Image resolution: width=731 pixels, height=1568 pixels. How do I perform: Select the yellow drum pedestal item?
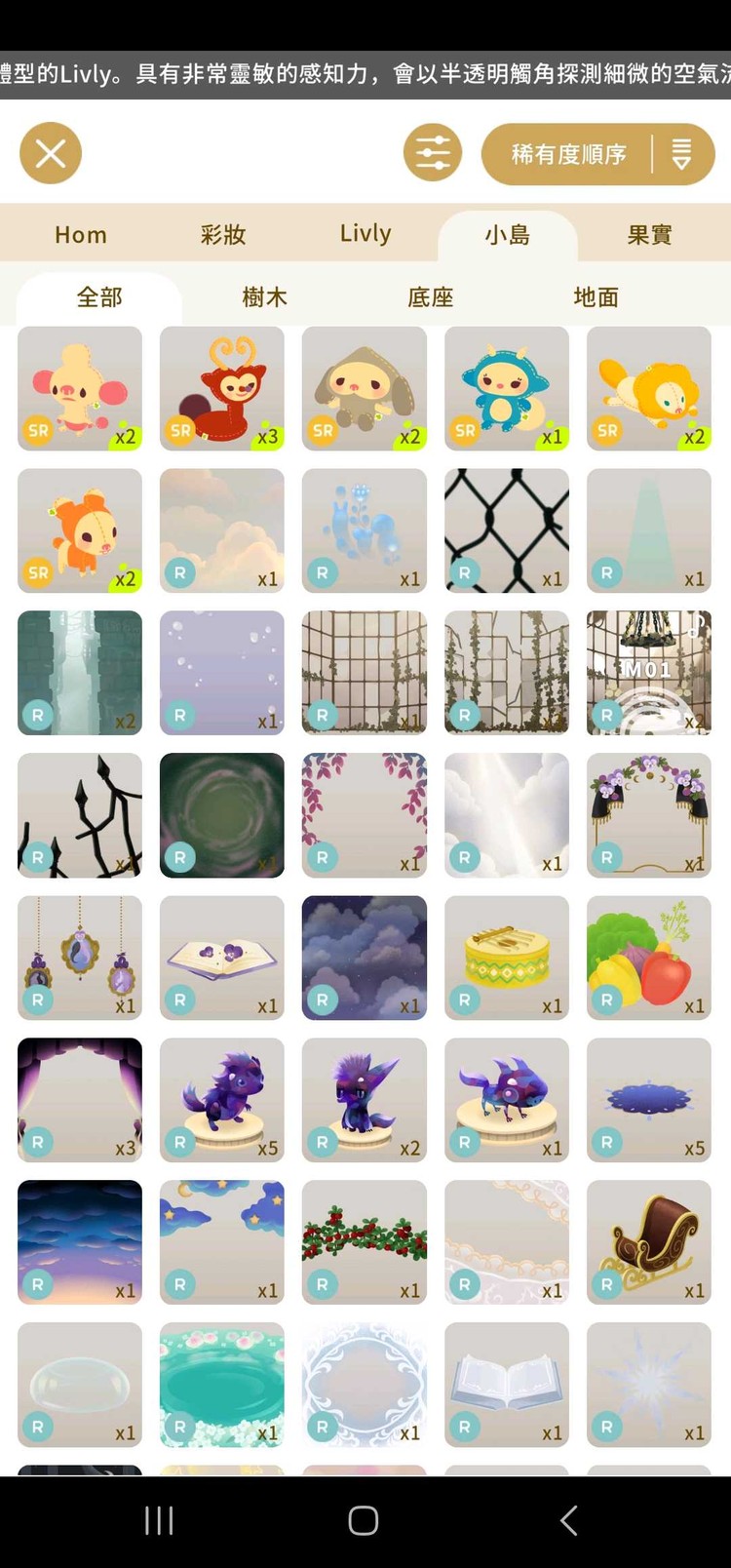coord(507,958)
